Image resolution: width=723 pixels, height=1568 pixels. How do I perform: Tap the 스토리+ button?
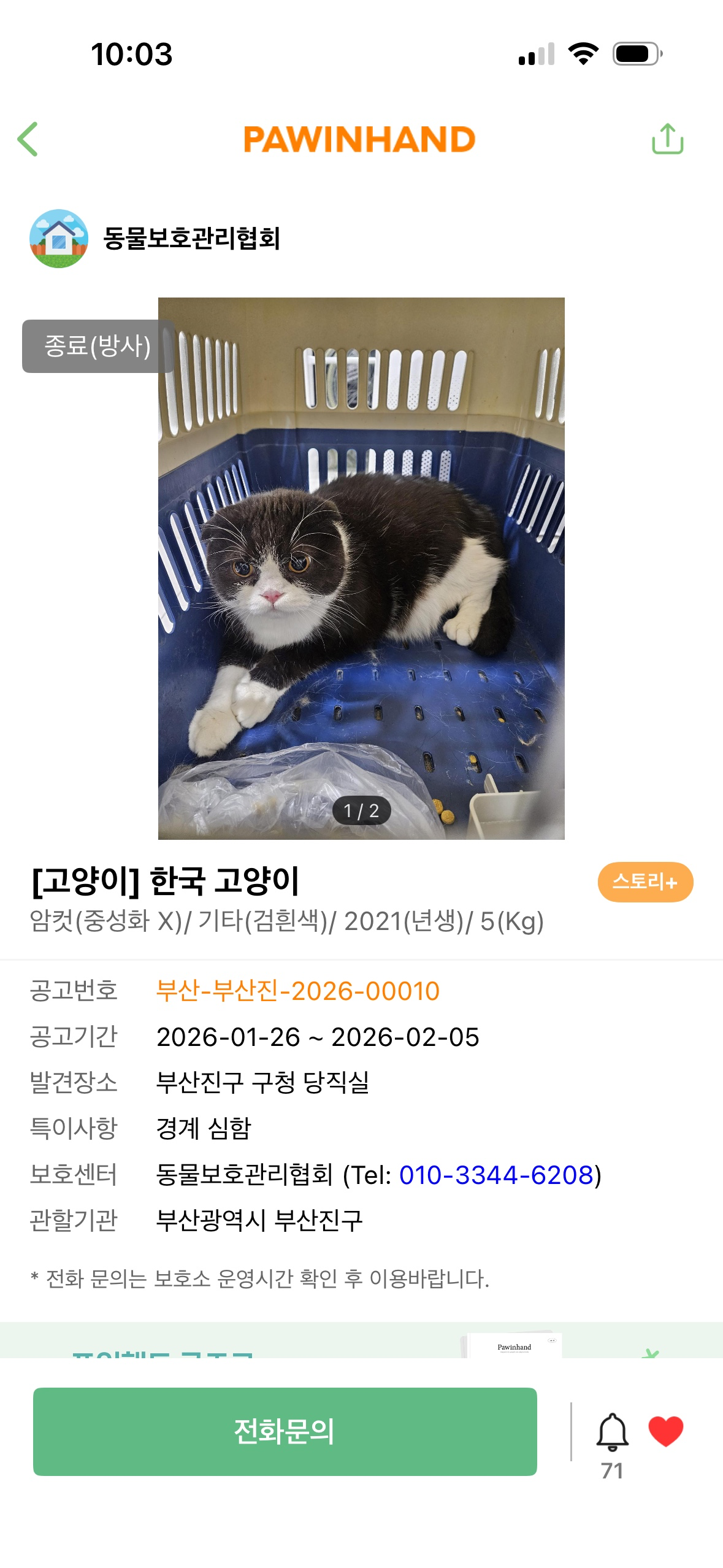(645, 882)
